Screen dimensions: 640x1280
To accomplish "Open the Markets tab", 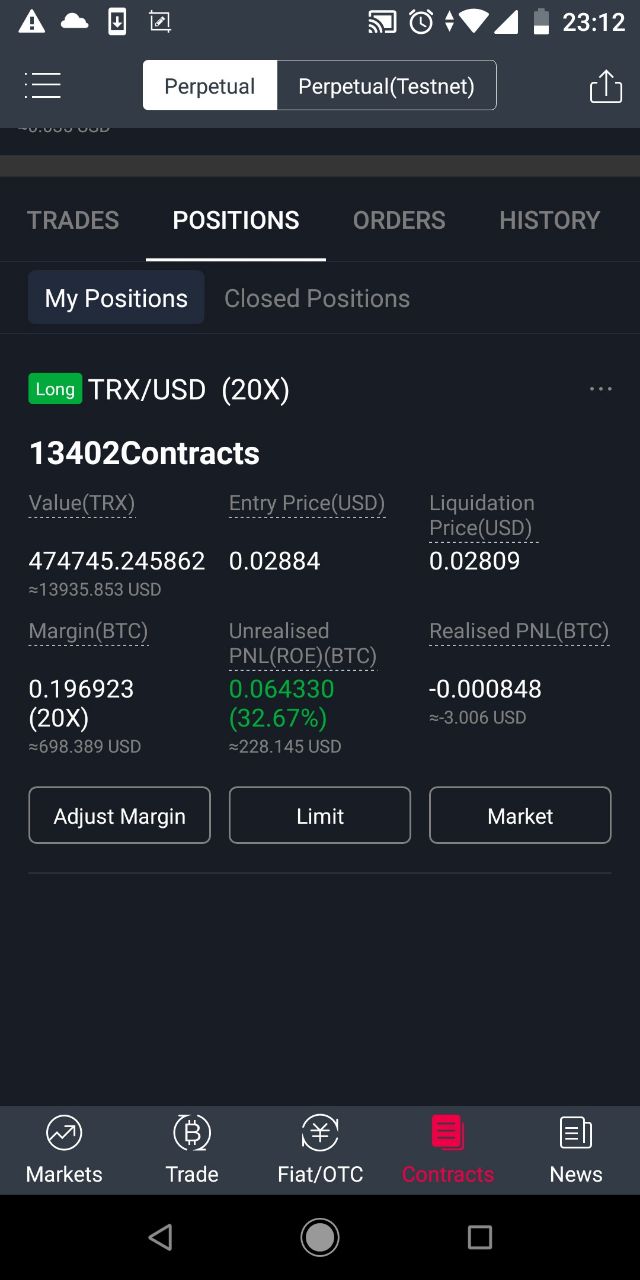I will coord(64,1150).
